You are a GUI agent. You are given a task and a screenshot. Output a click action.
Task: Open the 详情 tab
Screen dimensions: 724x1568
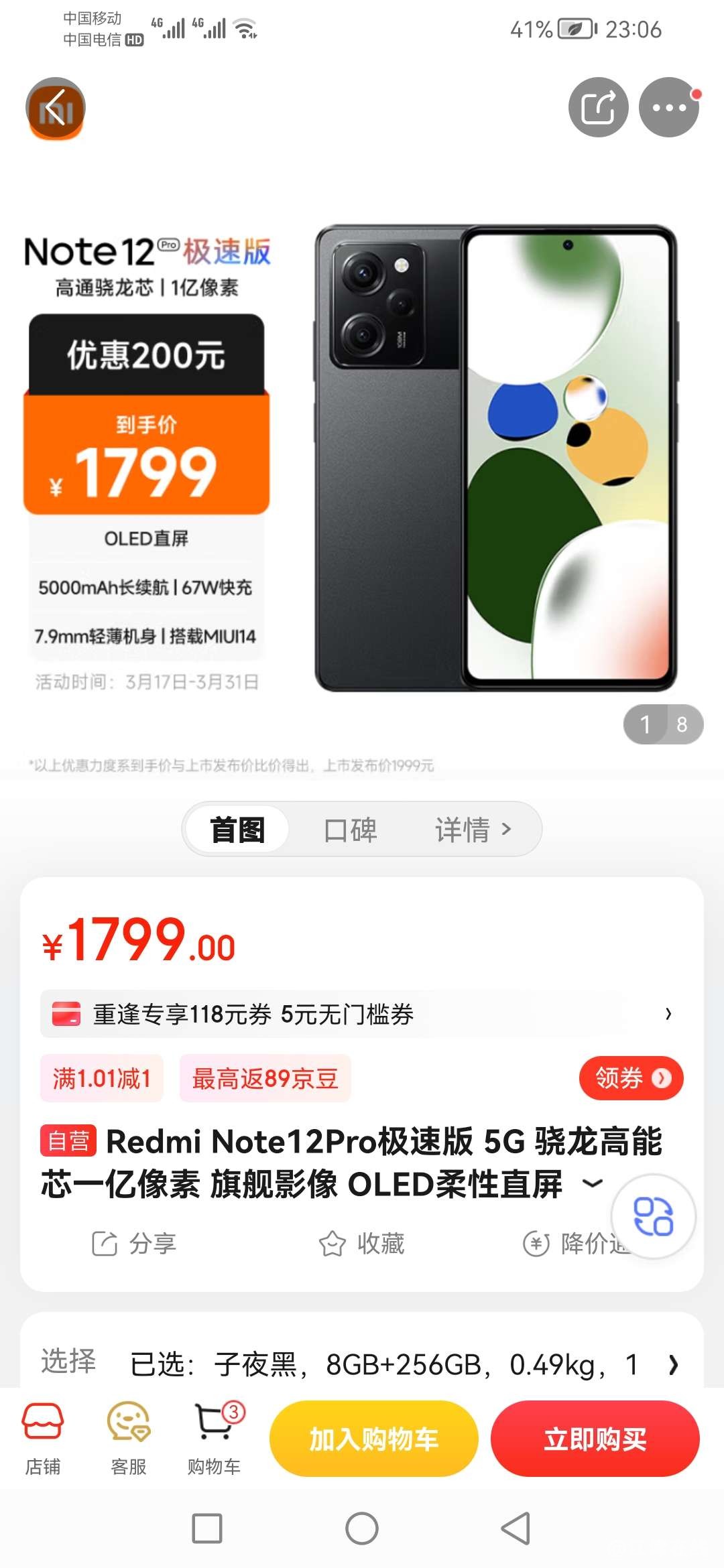473,830
